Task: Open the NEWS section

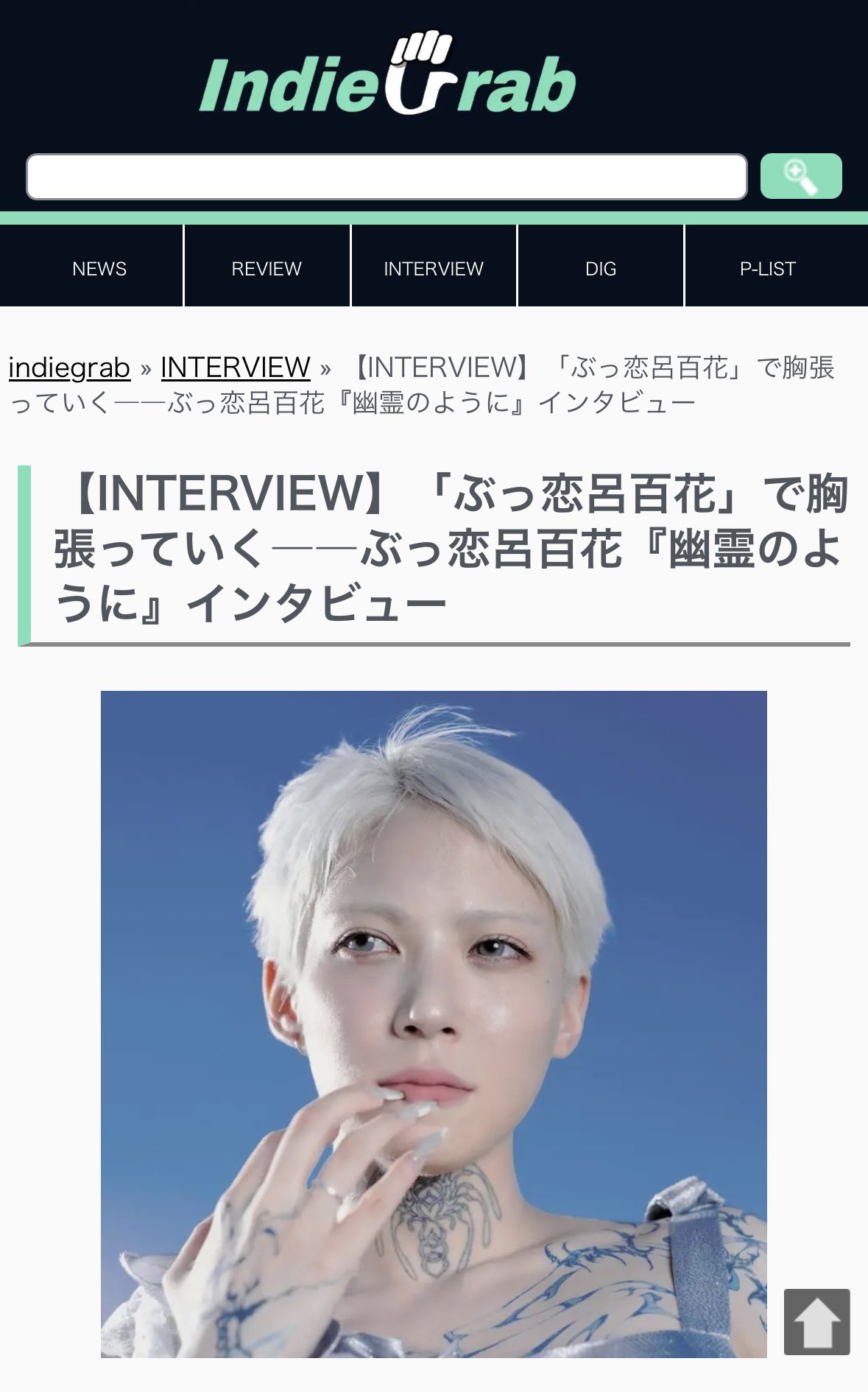Action: [99, 268]
